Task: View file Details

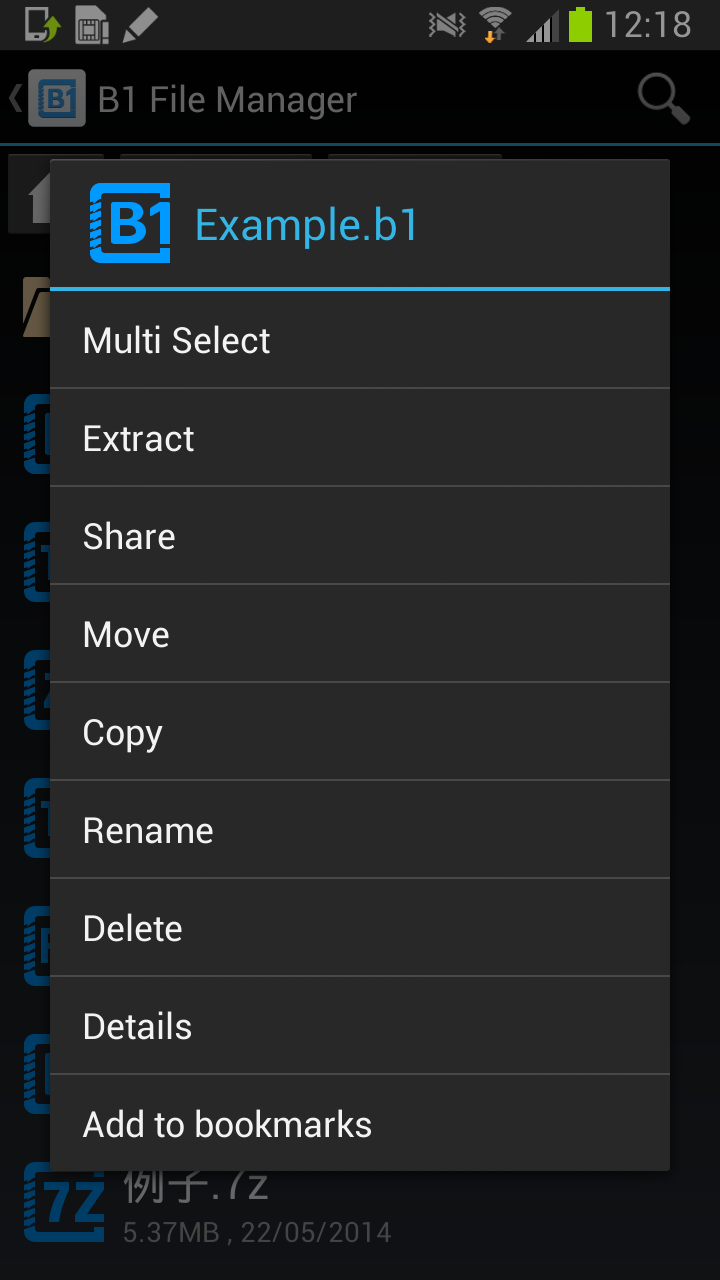Action: click(360, 1026)
